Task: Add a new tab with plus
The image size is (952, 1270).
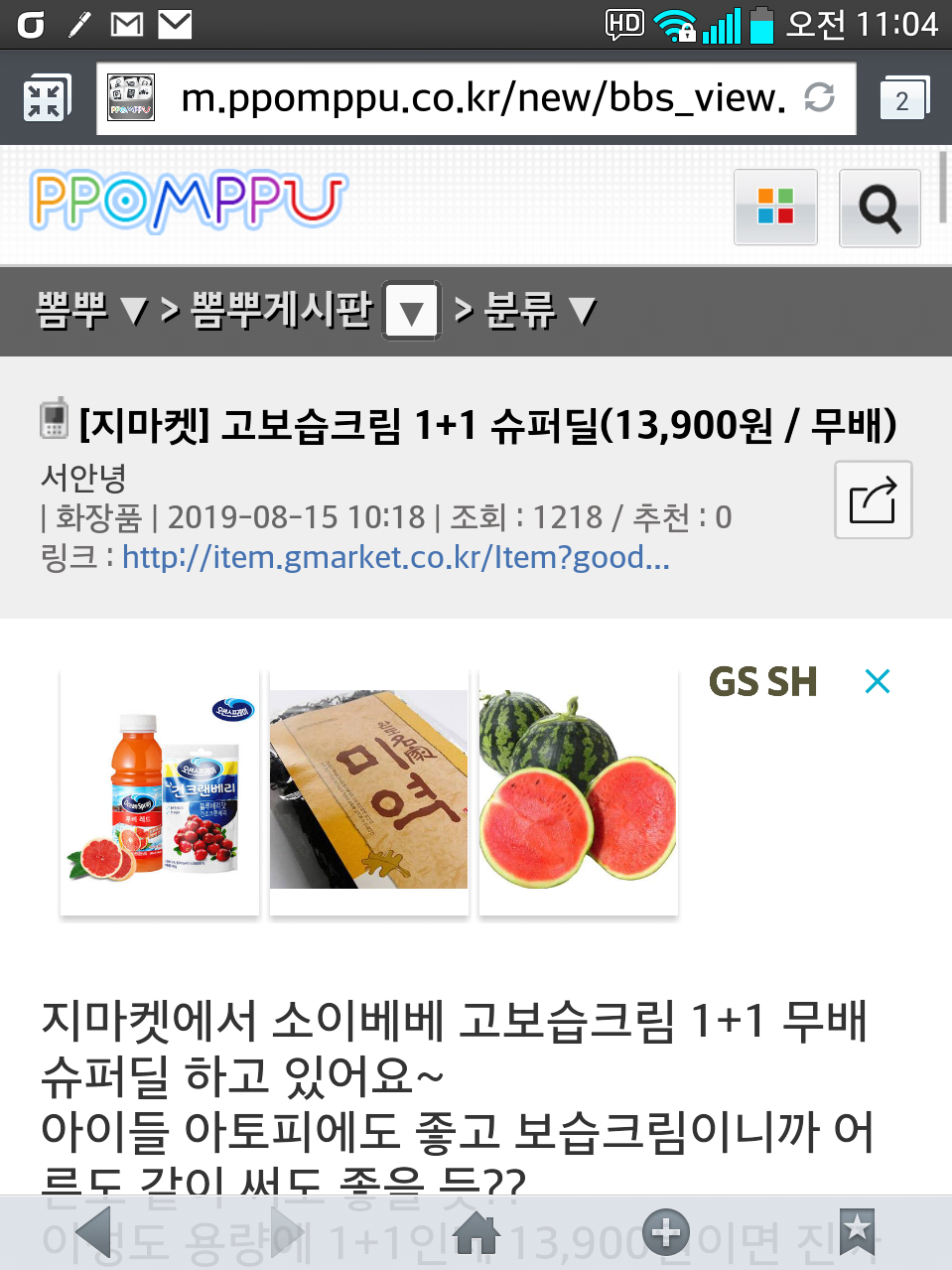Action: 666,1232
